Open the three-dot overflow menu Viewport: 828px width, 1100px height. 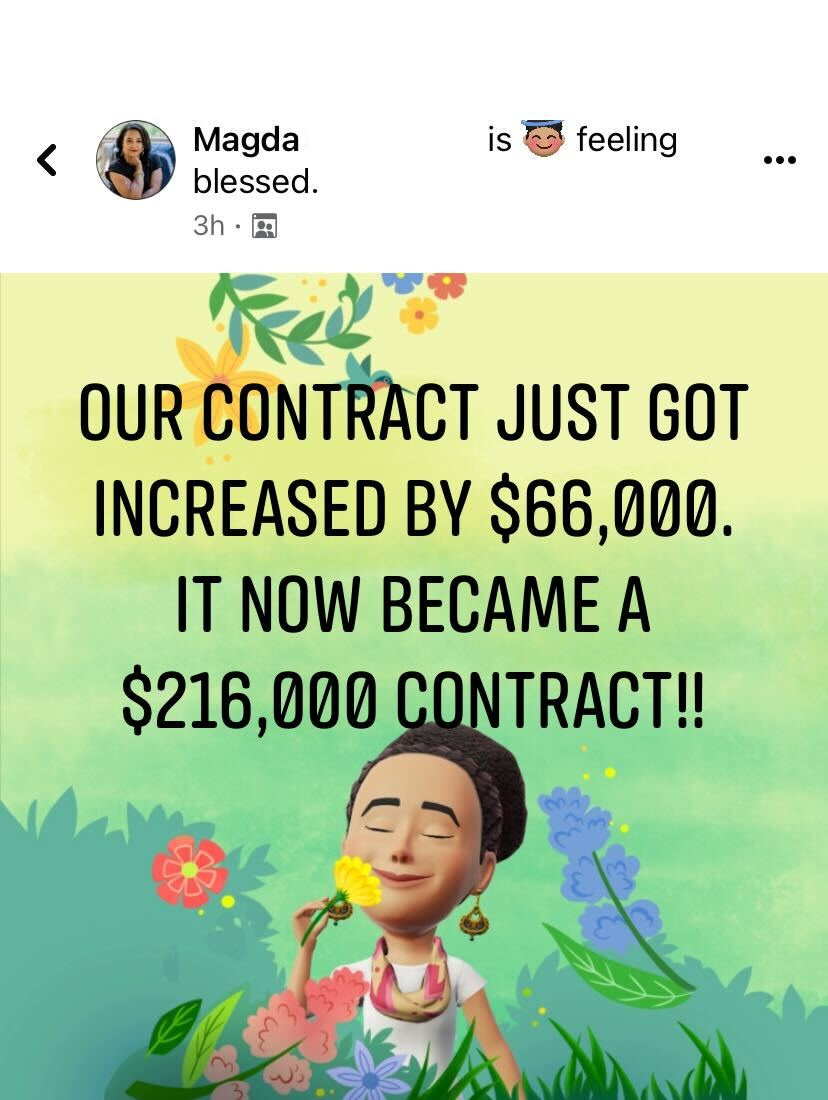tap(779, 160)
